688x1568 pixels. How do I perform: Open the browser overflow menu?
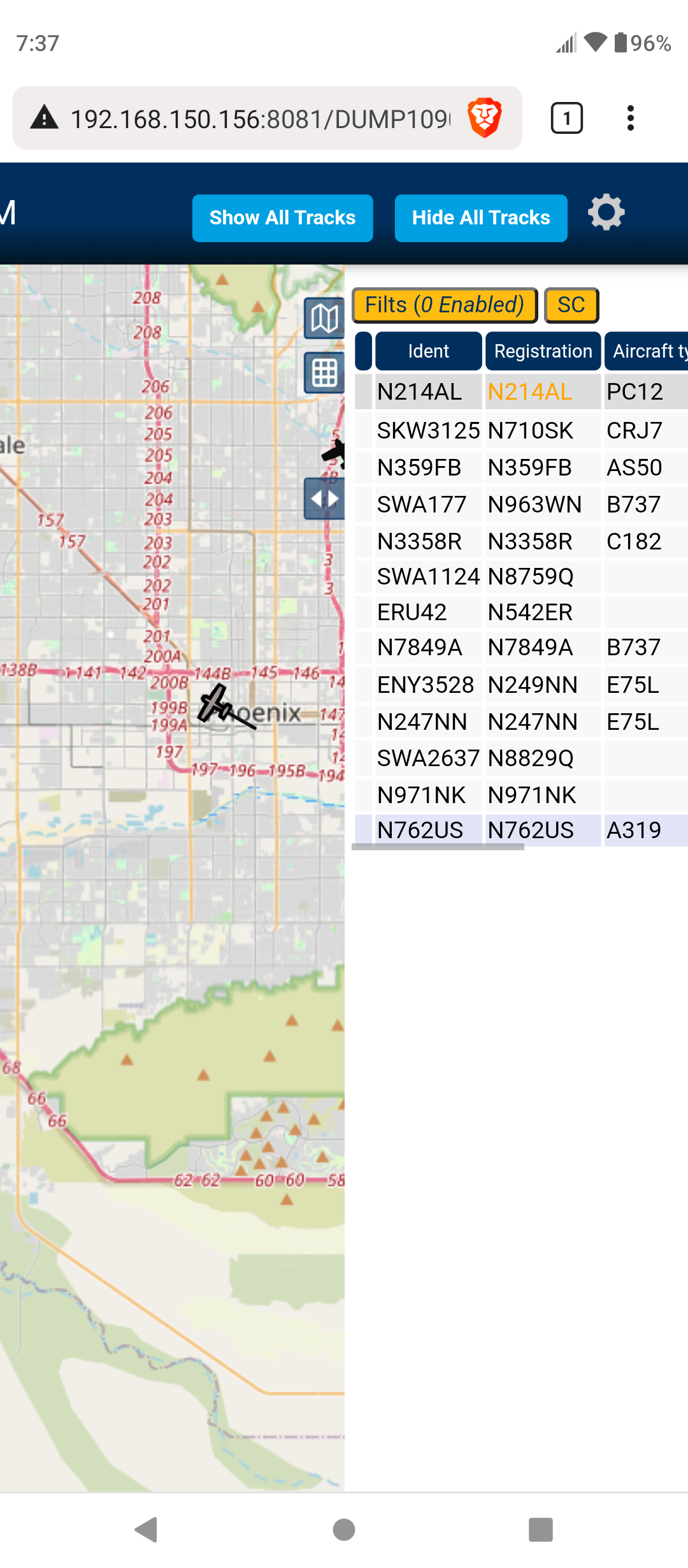pos(630,118)
